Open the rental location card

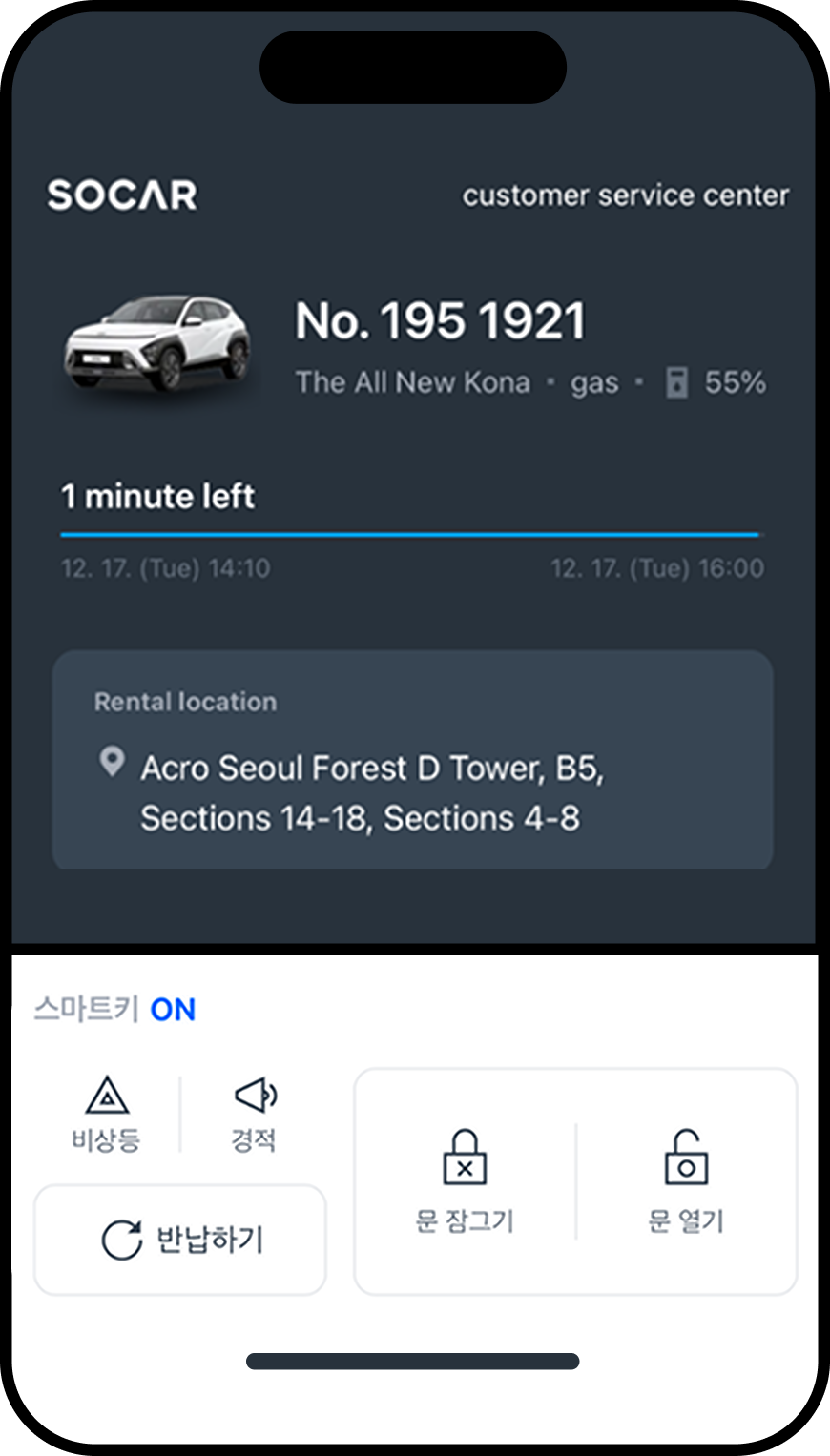pyautogui.click(x=412, y=760)
